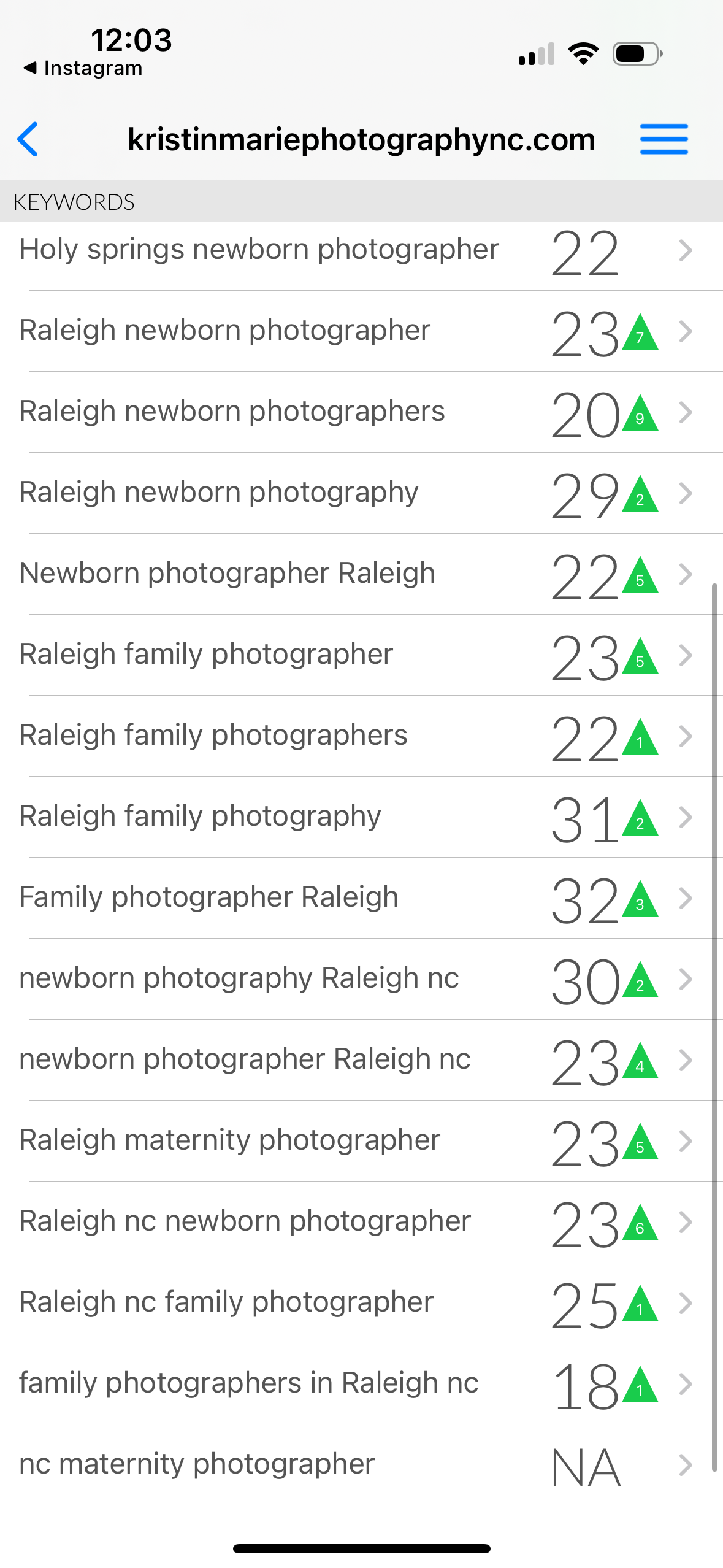This screenshot has height=1568, width=723.
Task: View Raleigh family photographers details
Action: [361, 736]
